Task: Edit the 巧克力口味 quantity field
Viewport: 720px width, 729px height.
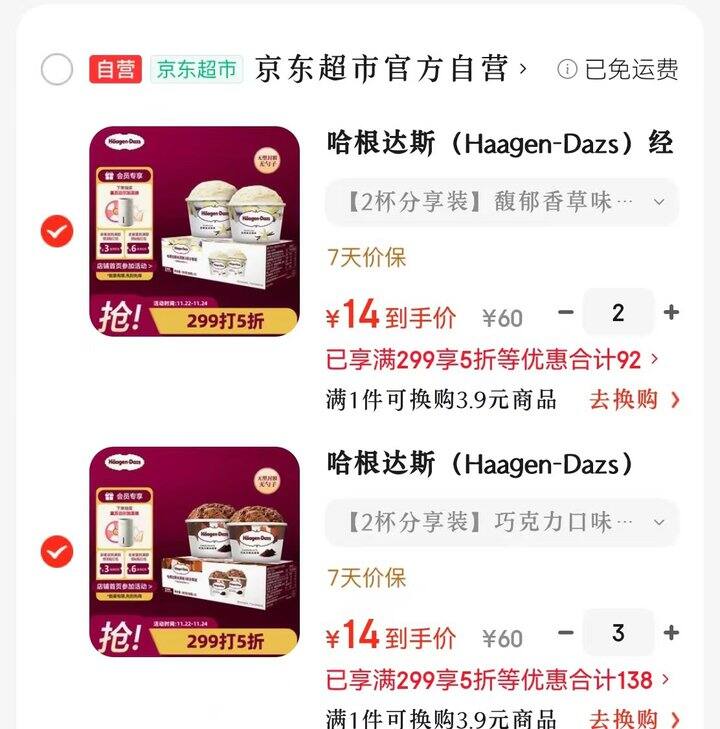Action: (x=618, y=633)
